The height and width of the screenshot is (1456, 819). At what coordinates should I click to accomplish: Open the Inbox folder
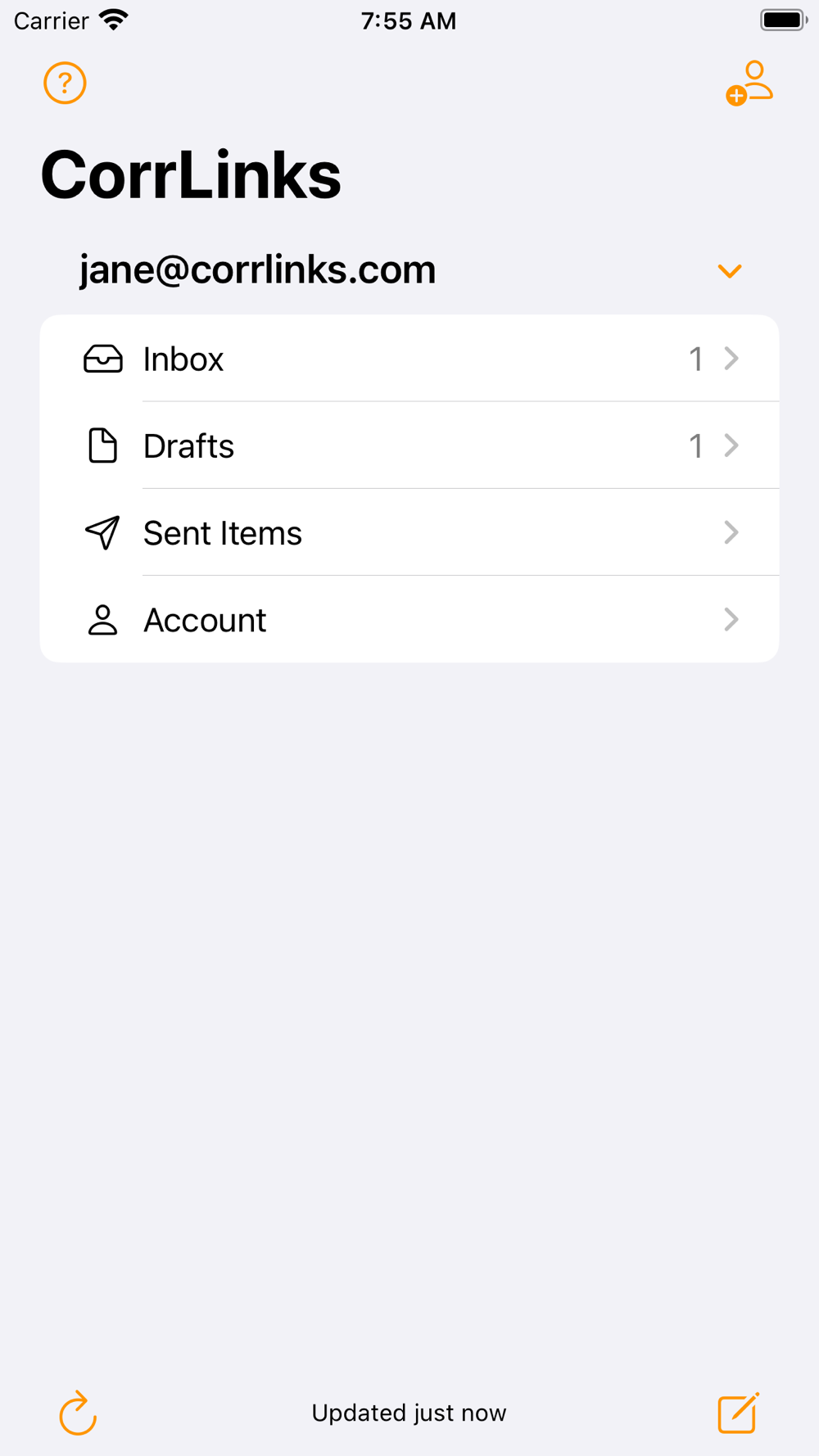click(409, 359)
